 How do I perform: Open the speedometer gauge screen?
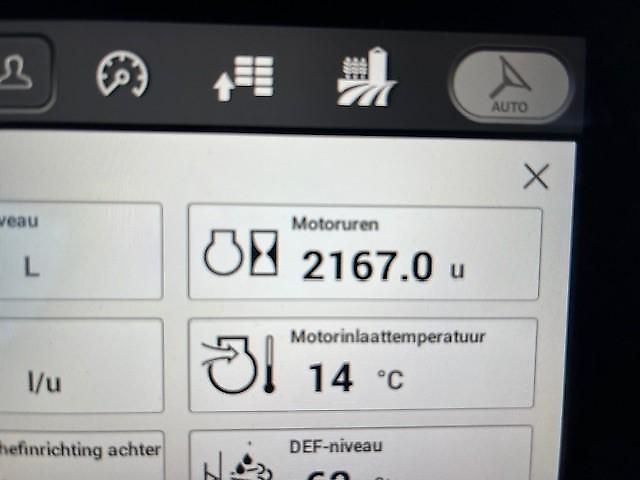pyautogui.click(x=122, y=76)
